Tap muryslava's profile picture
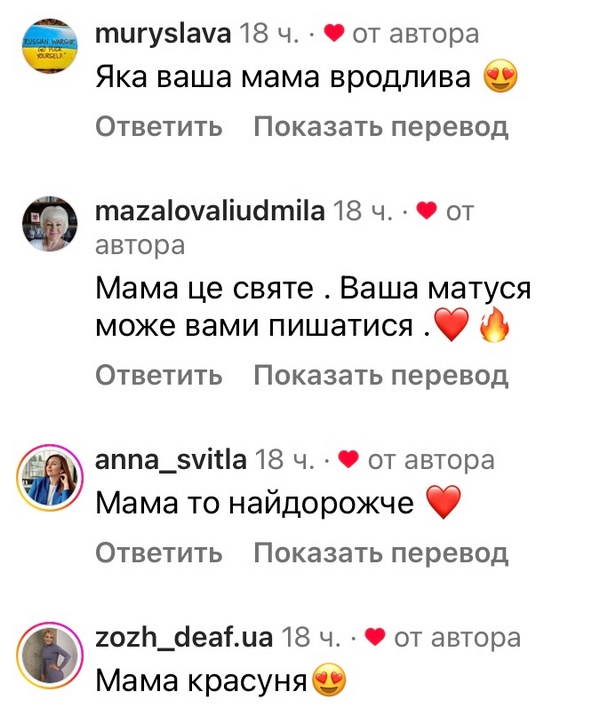Image resolution: width=600 pixels, height=716 pixels. click(50, 48)
